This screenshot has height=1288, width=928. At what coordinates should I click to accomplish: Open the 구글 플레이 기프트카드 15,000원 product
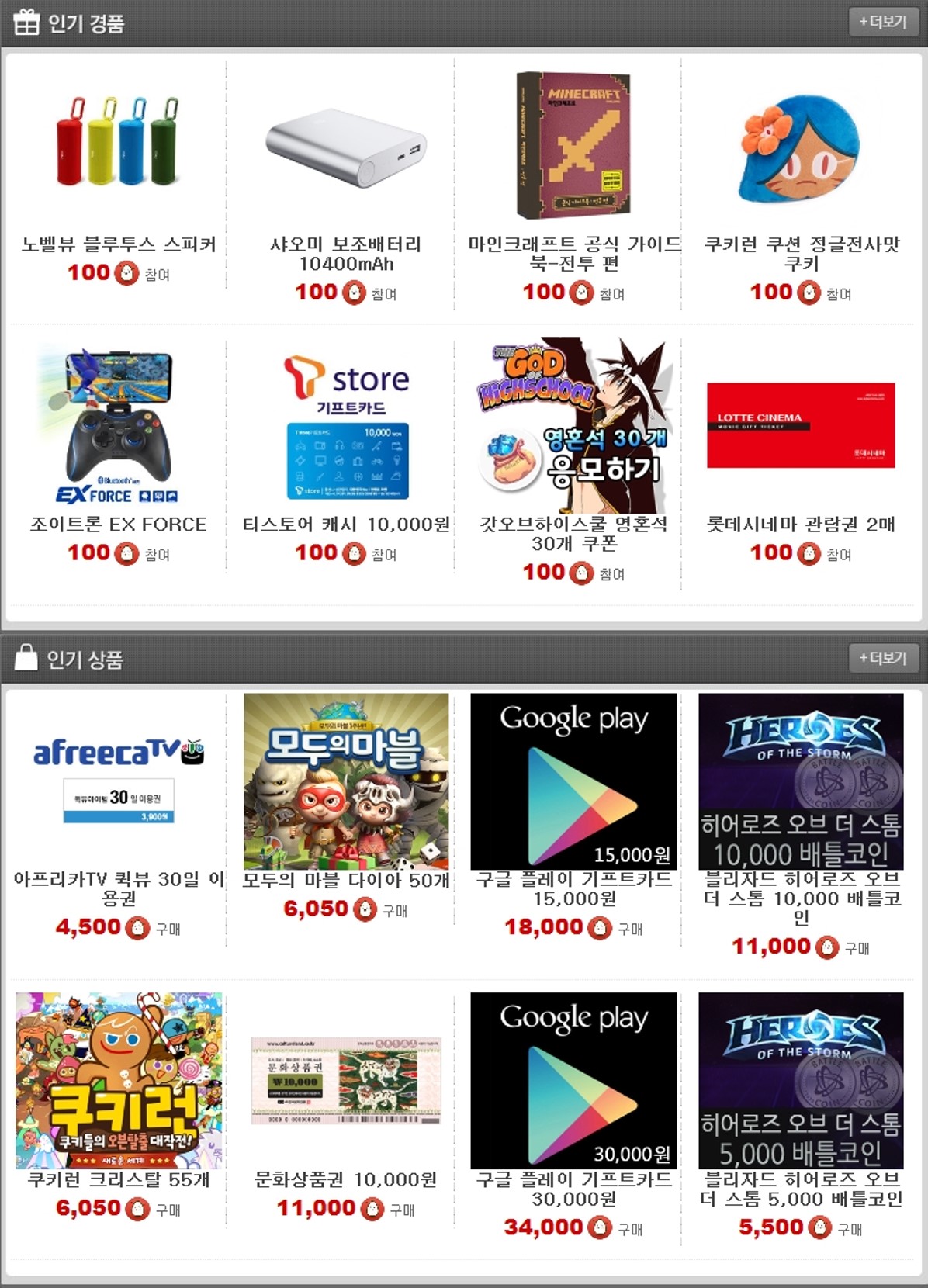click(x=573, y=781)
